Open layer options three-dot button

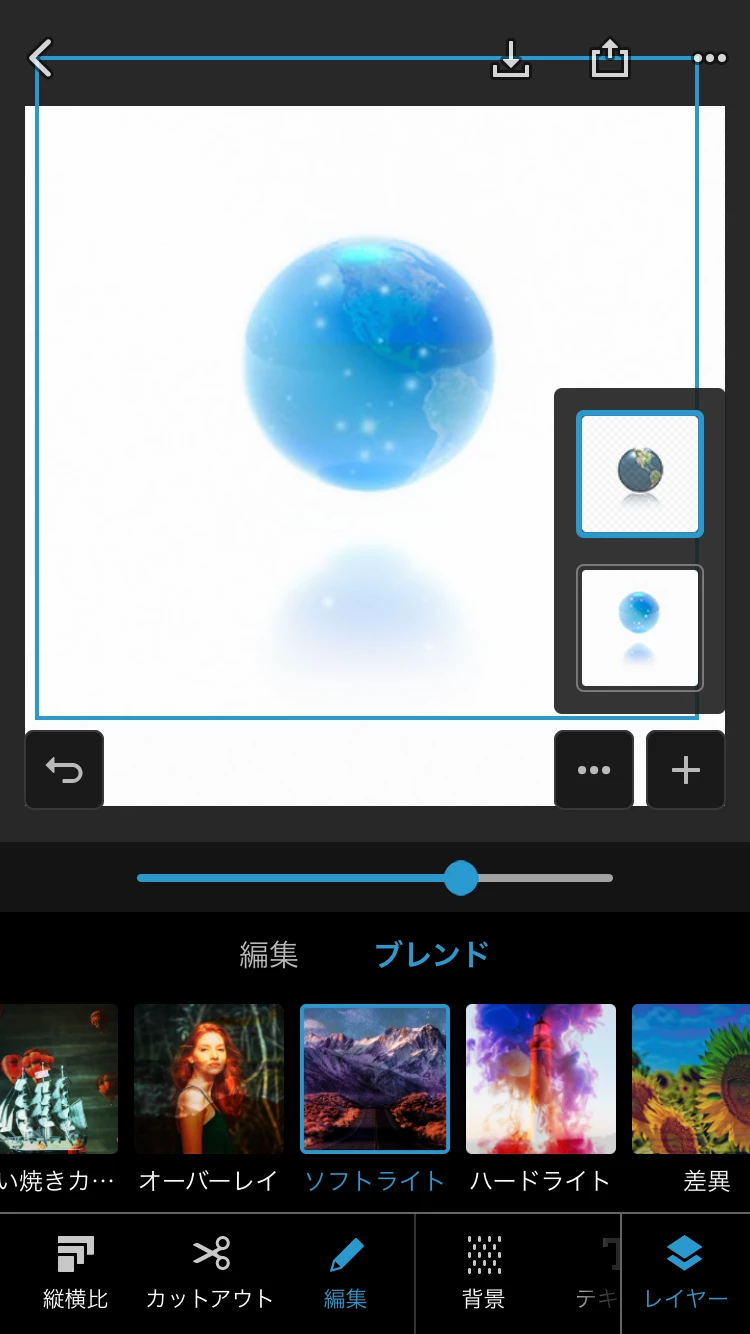coord(594,770)
